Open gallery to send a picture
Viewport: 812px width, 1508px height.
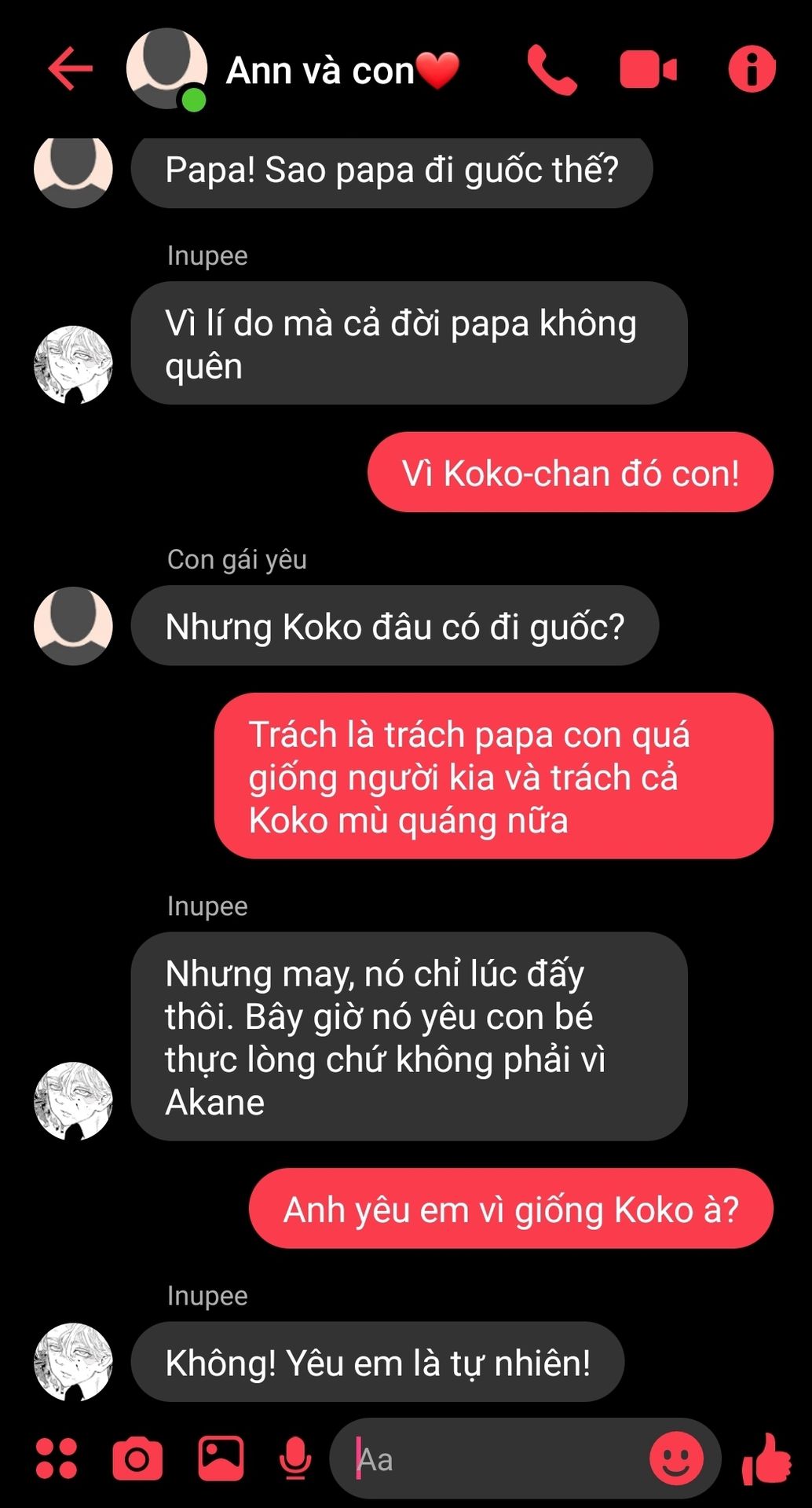coord(221,1459)
